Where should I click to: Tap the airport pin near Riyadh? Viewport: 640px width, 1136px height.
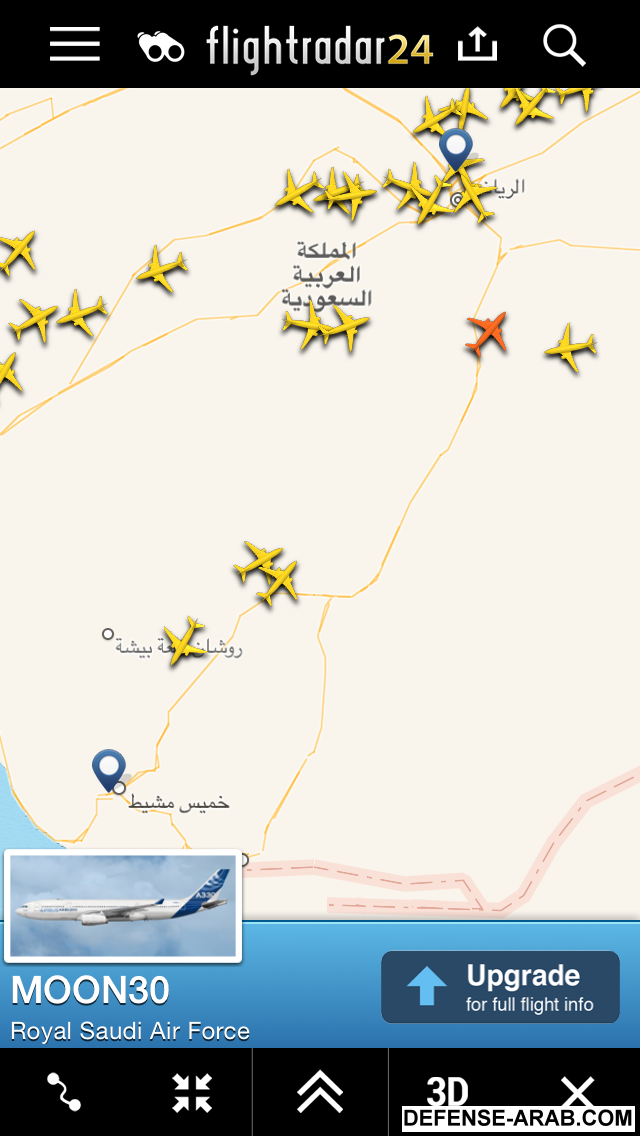(x=456, y=148)
